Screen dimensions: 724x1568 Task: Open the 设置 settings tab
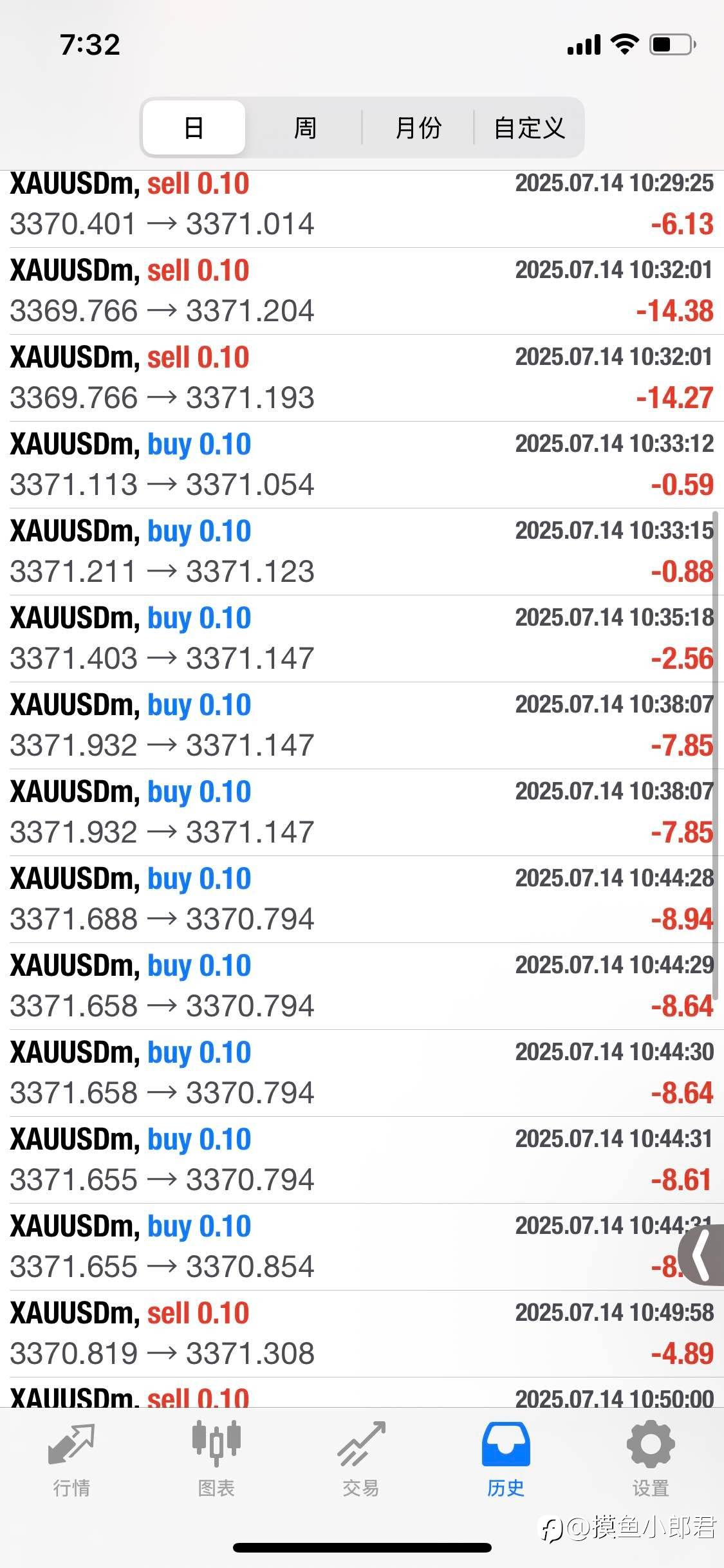tap(651, 1460)
